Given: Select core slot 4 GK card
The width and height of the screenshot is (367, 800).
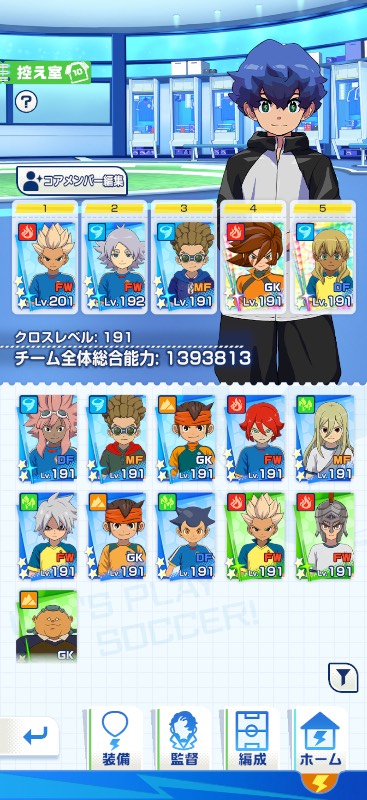Looking at the screenshot, I should pos(253,257).
